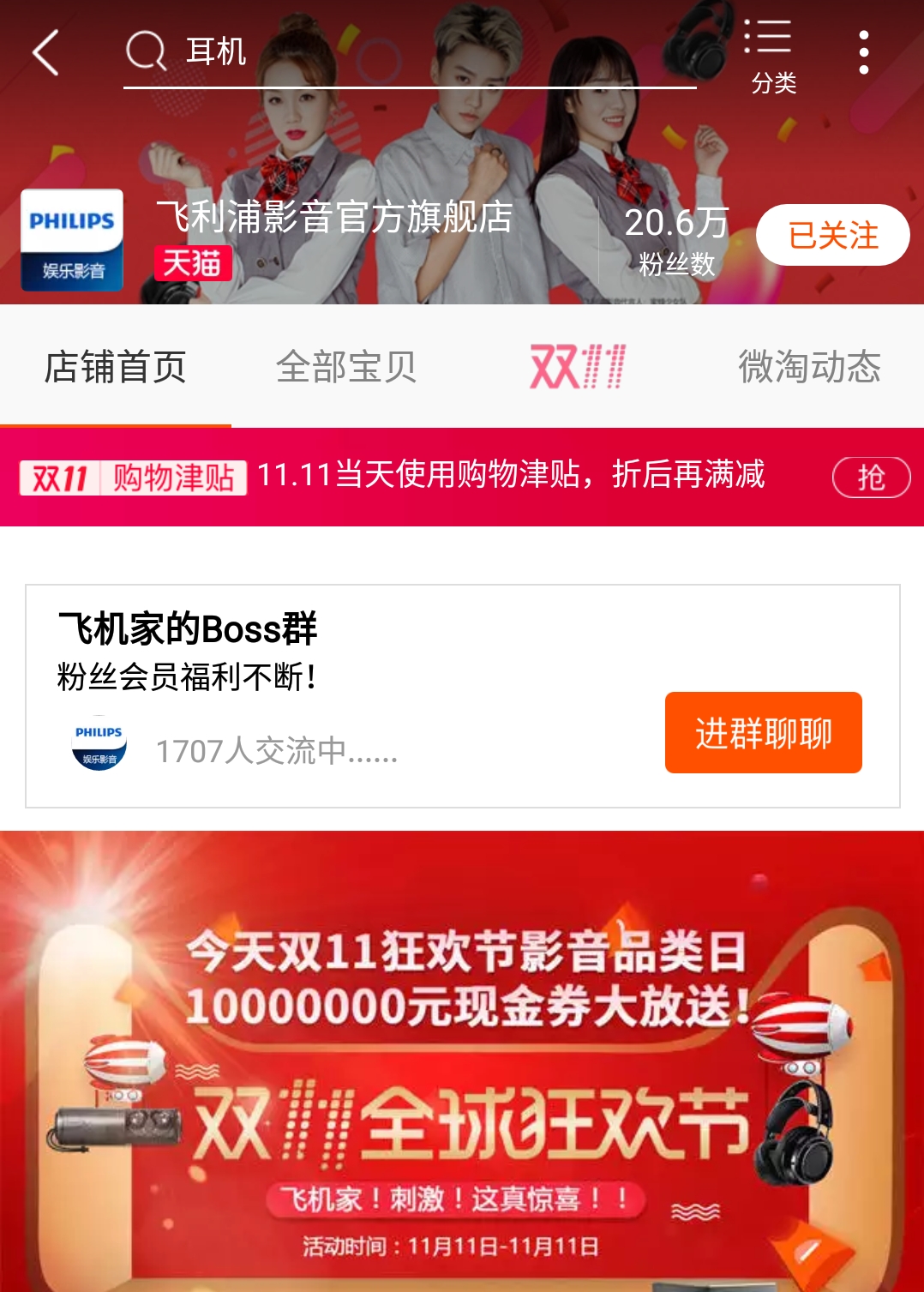924x1292 pixels.
Task: Open the 分类 category list
Action: click(771, 56)
